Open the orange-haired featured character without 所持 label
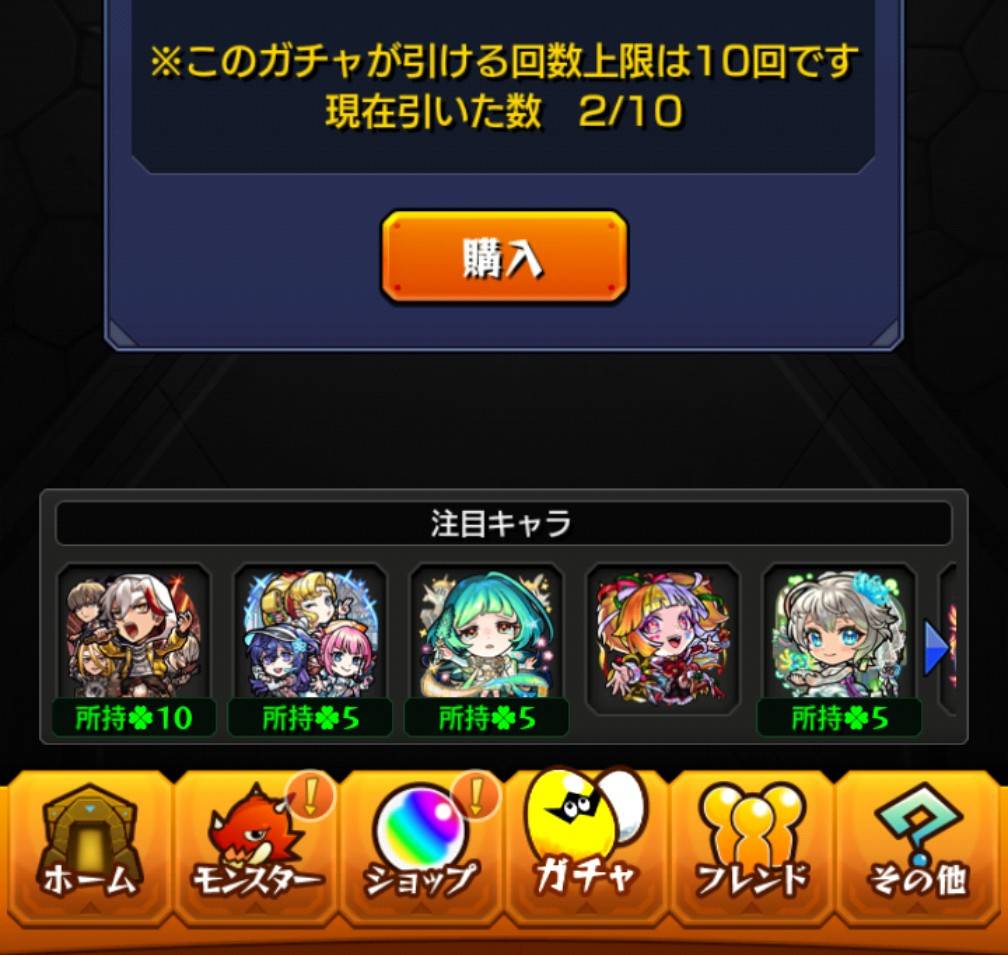Viewport: 1008px width, 955px height. coord(662,636)
